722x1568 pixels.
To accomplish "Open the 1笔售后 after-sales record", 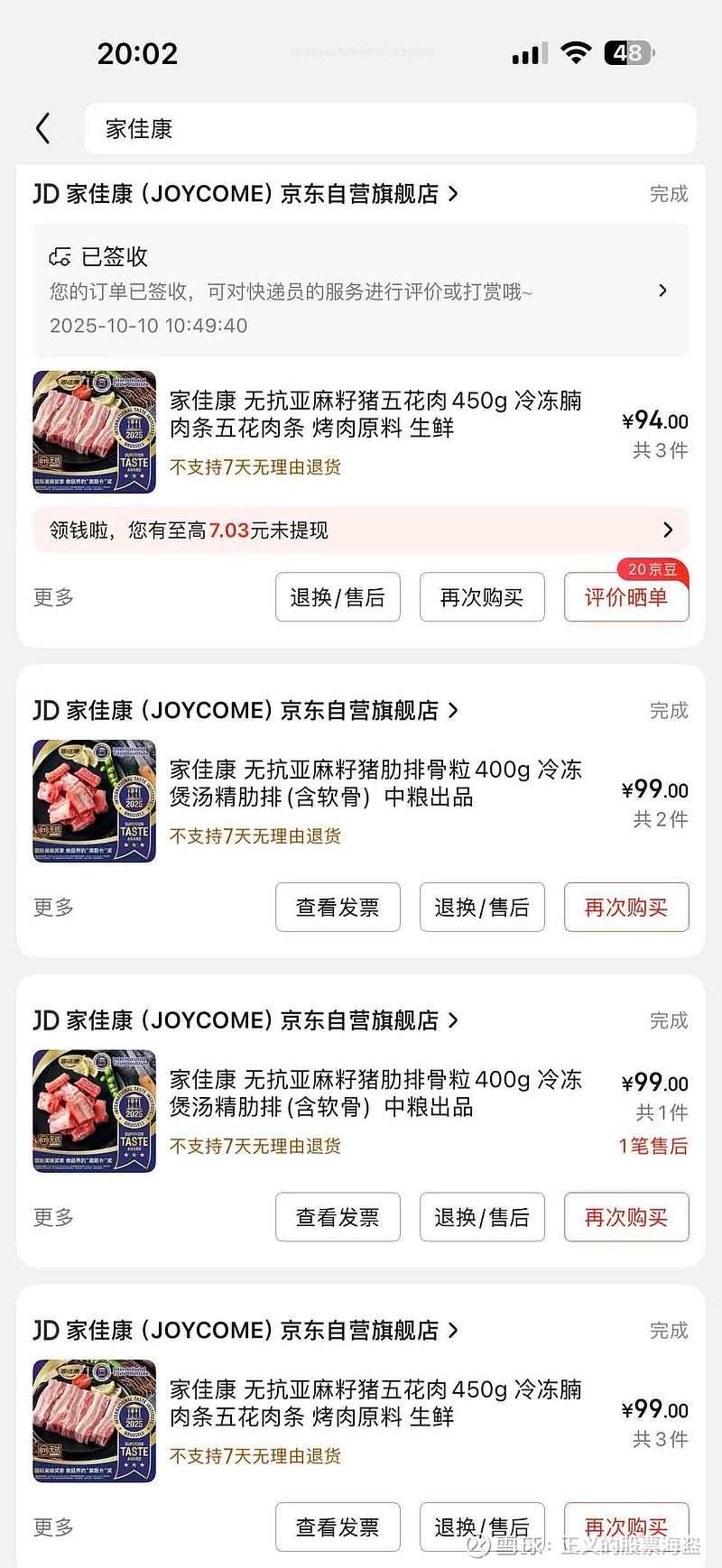I will 653,1147.
